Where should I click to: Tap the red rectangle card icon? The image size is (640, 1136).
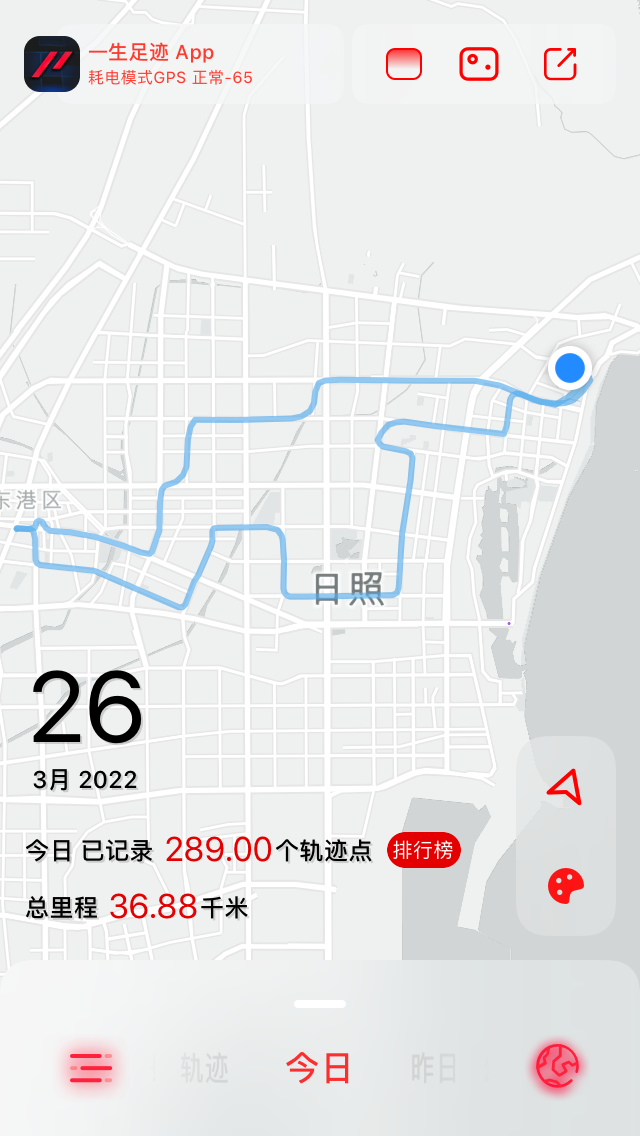click(x=404, y=64)
